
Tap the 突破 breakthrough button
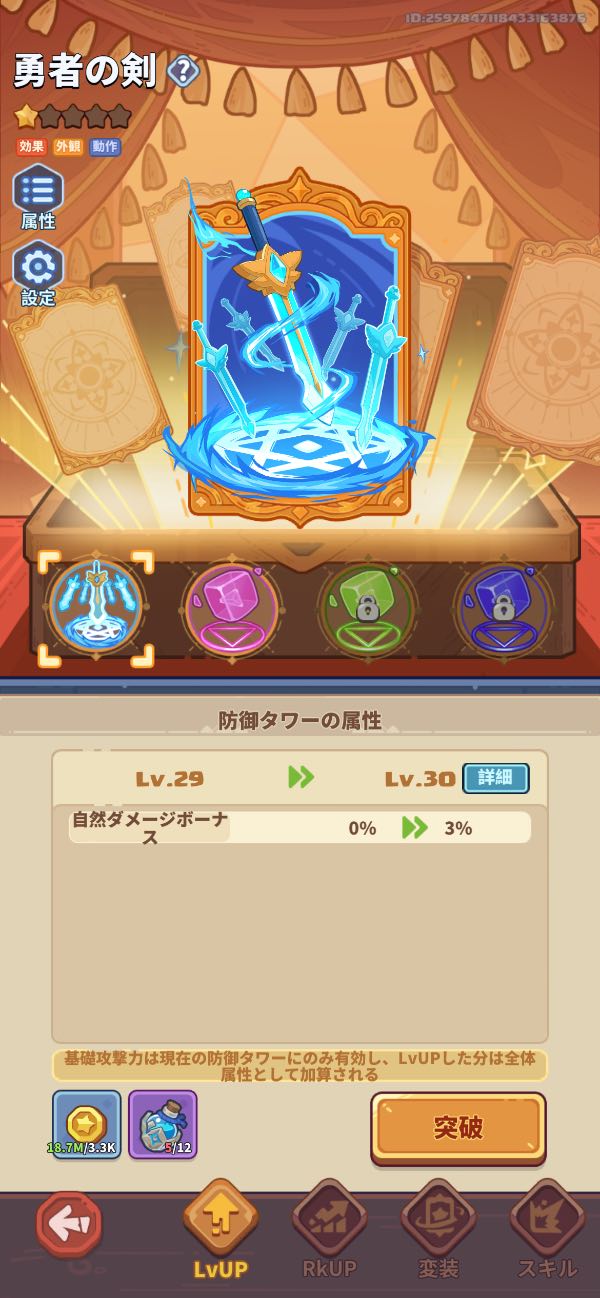coord(458,1127)
